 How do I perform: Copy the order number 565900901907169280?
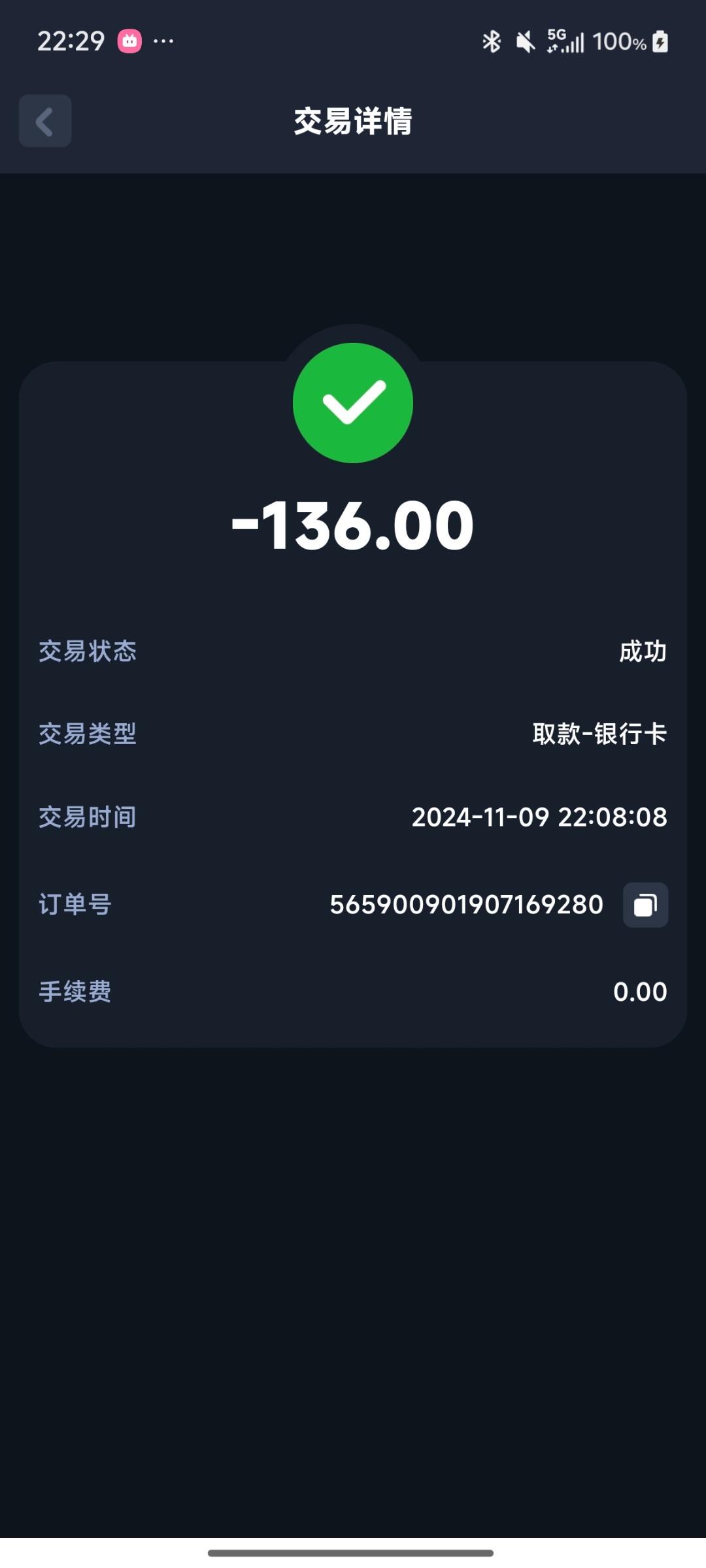645,905
